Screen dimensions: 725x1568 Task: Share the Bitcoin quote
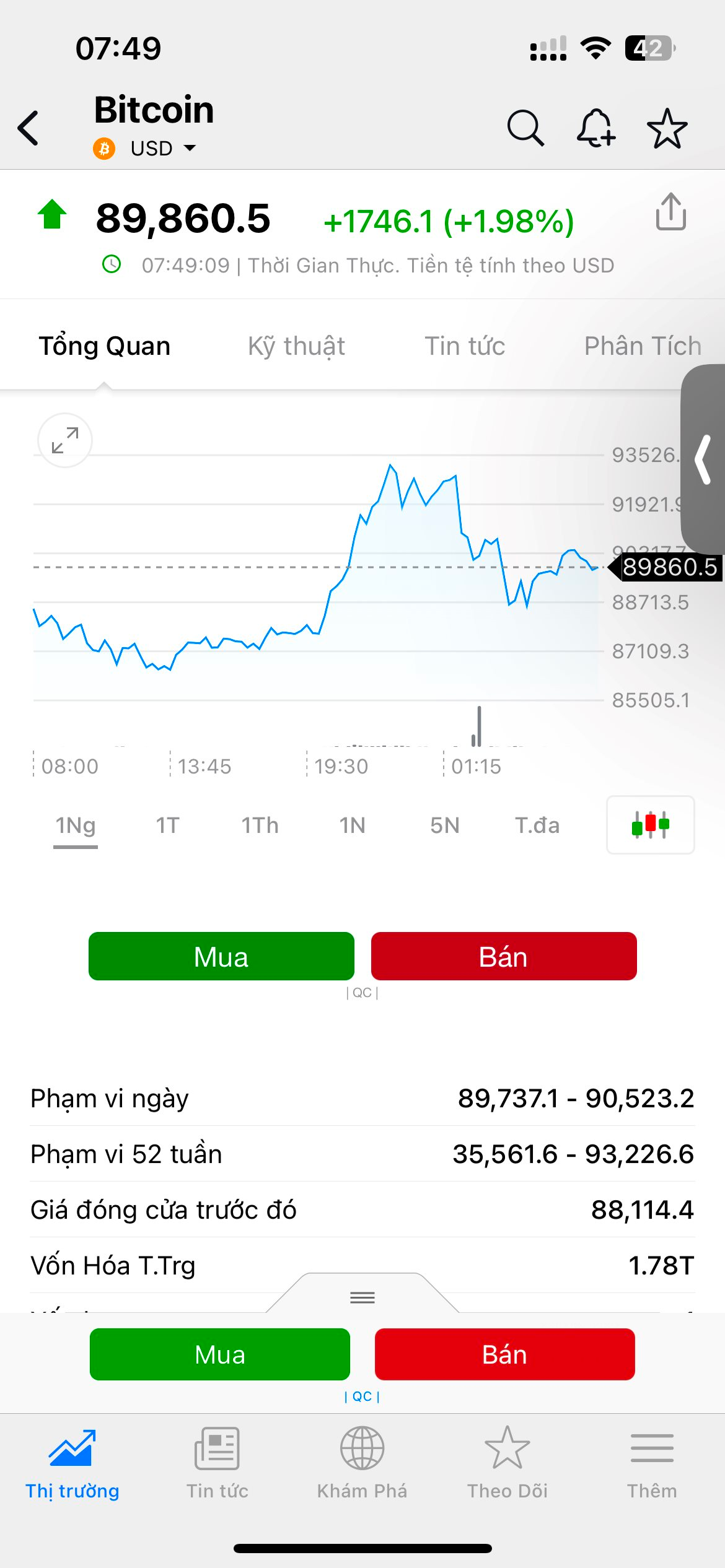pyautogui.click(x=671, y=212)
